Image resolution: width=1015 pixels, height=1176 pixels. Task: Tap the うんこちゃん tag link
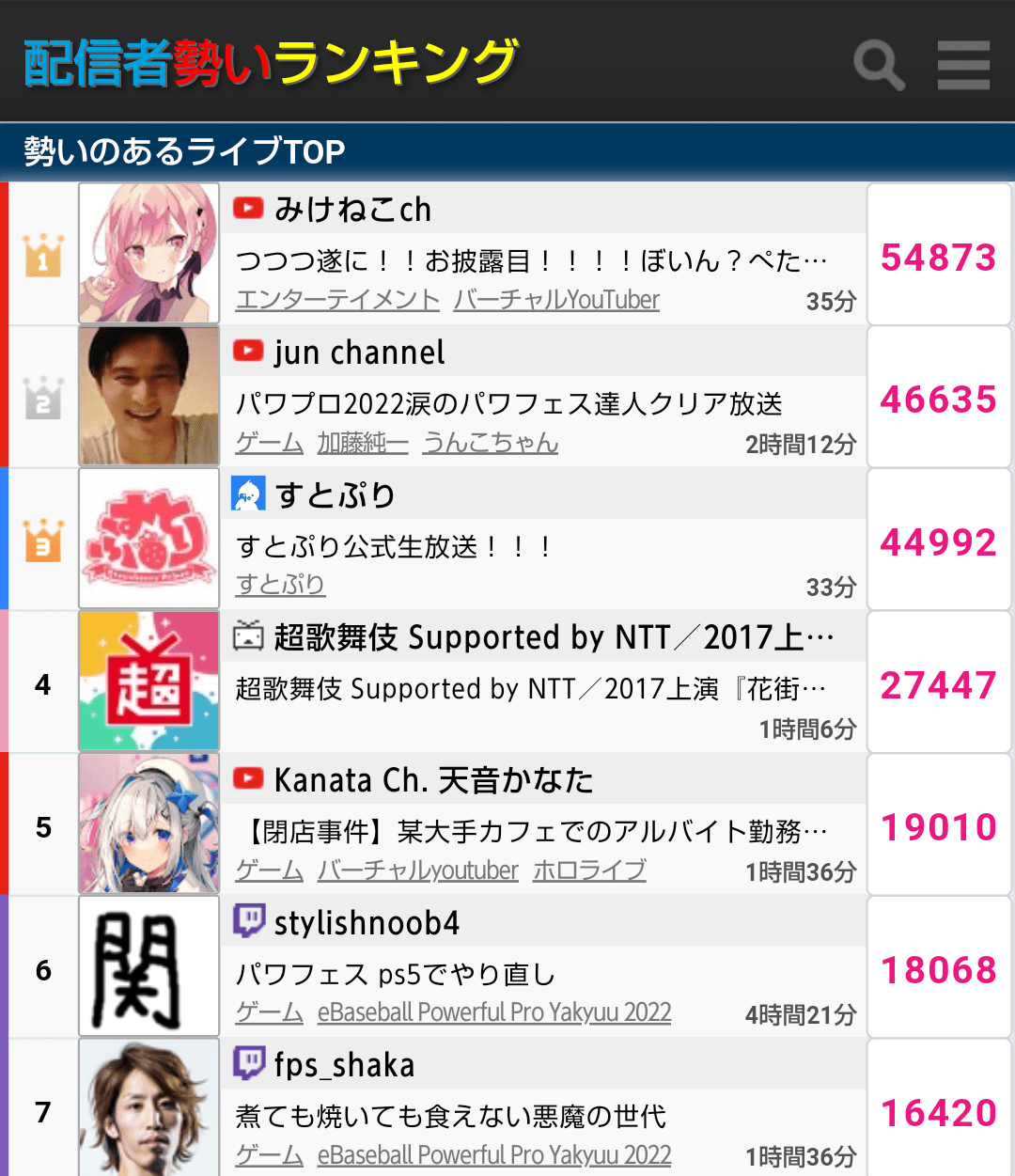pyautogui.click(x=491, y=443)
